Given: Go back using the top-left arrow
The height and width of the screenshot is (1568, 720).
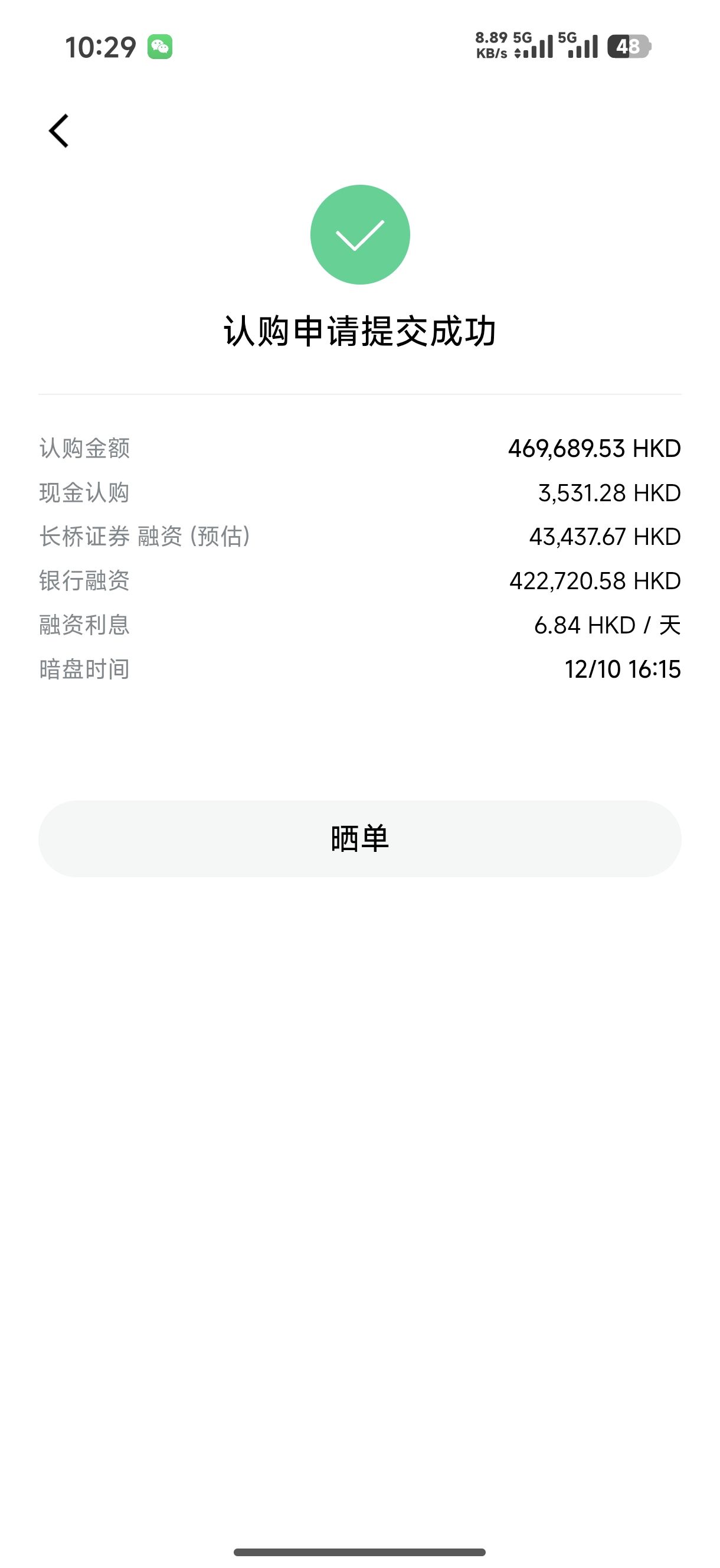Looking at the screenshot, I should point(59,131).
